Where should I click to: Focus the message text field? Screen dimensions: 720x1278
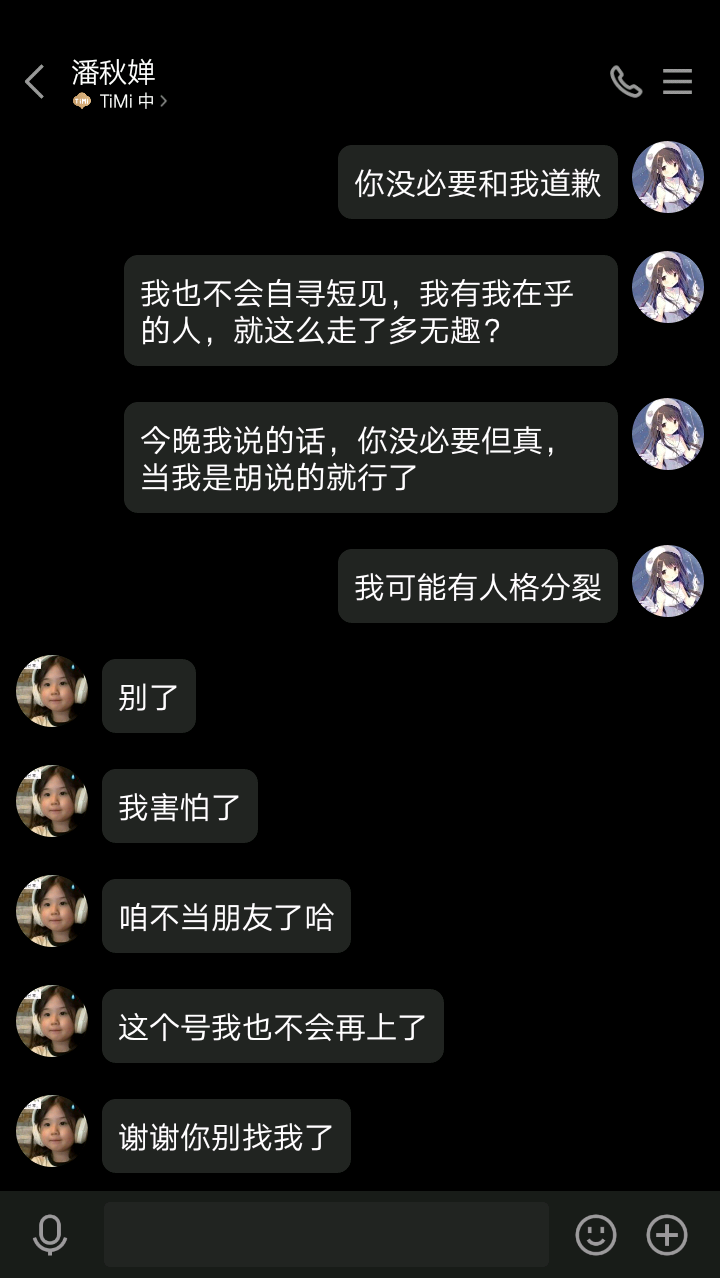[x=326, y=1235]
